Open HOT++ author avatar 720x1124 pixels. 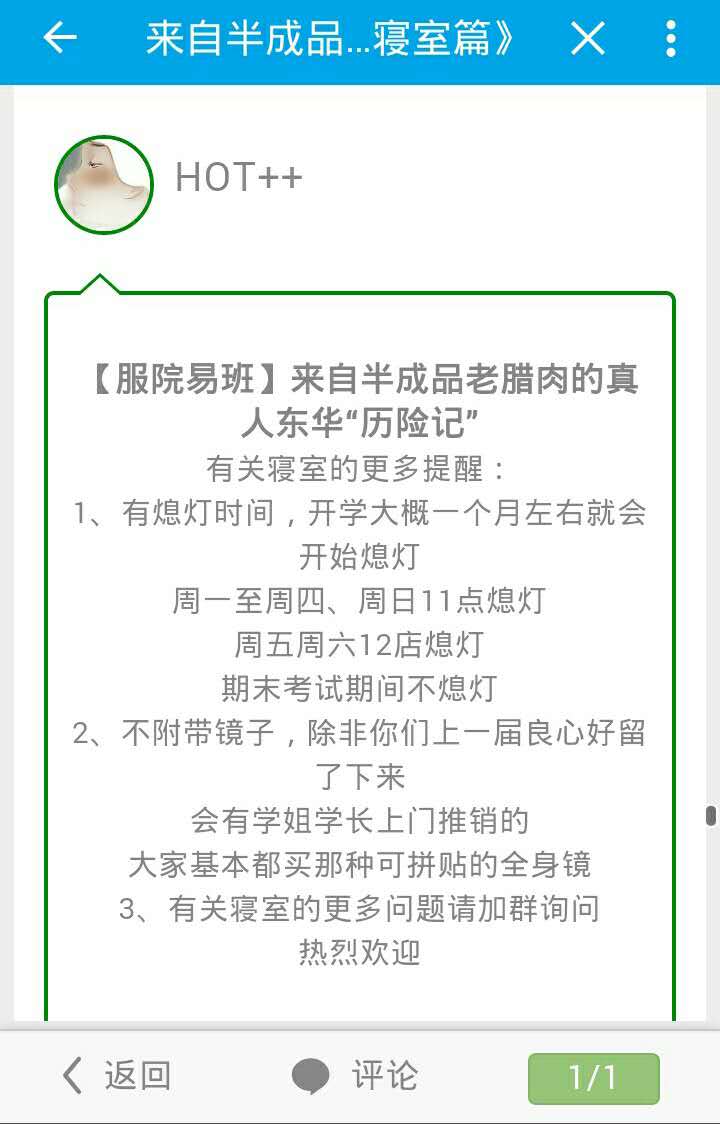pos(103,185)
